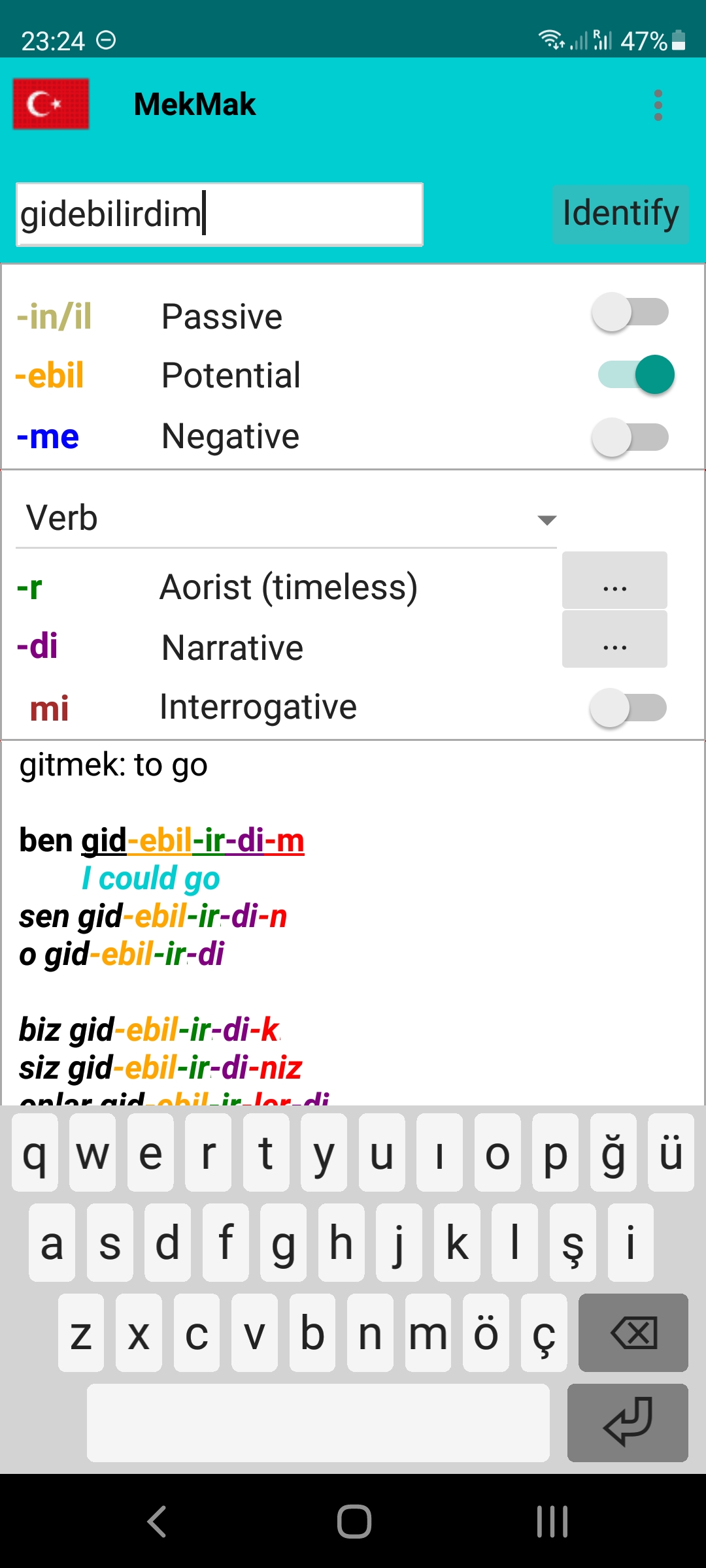This screenshot has width=706, height=1568.
Task: Toggle the Negative switch on
Action: (x=630, y=437)
